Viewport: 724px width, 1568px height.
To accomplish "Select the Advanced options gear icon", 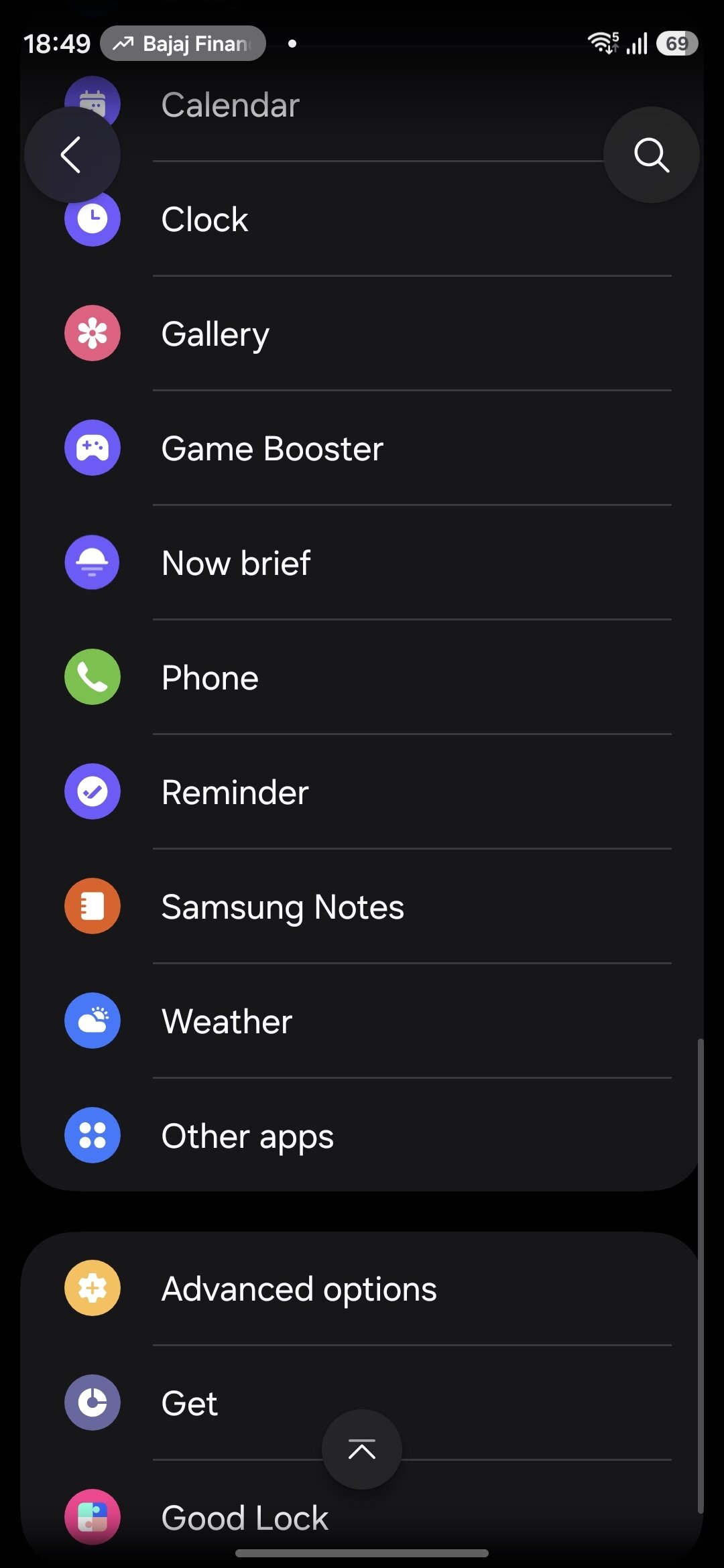I will 92,1287.
